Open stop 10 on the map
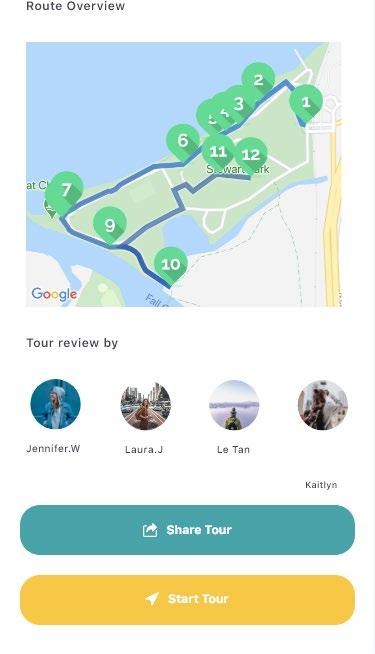The image size is (375, 654). (171, 266)
